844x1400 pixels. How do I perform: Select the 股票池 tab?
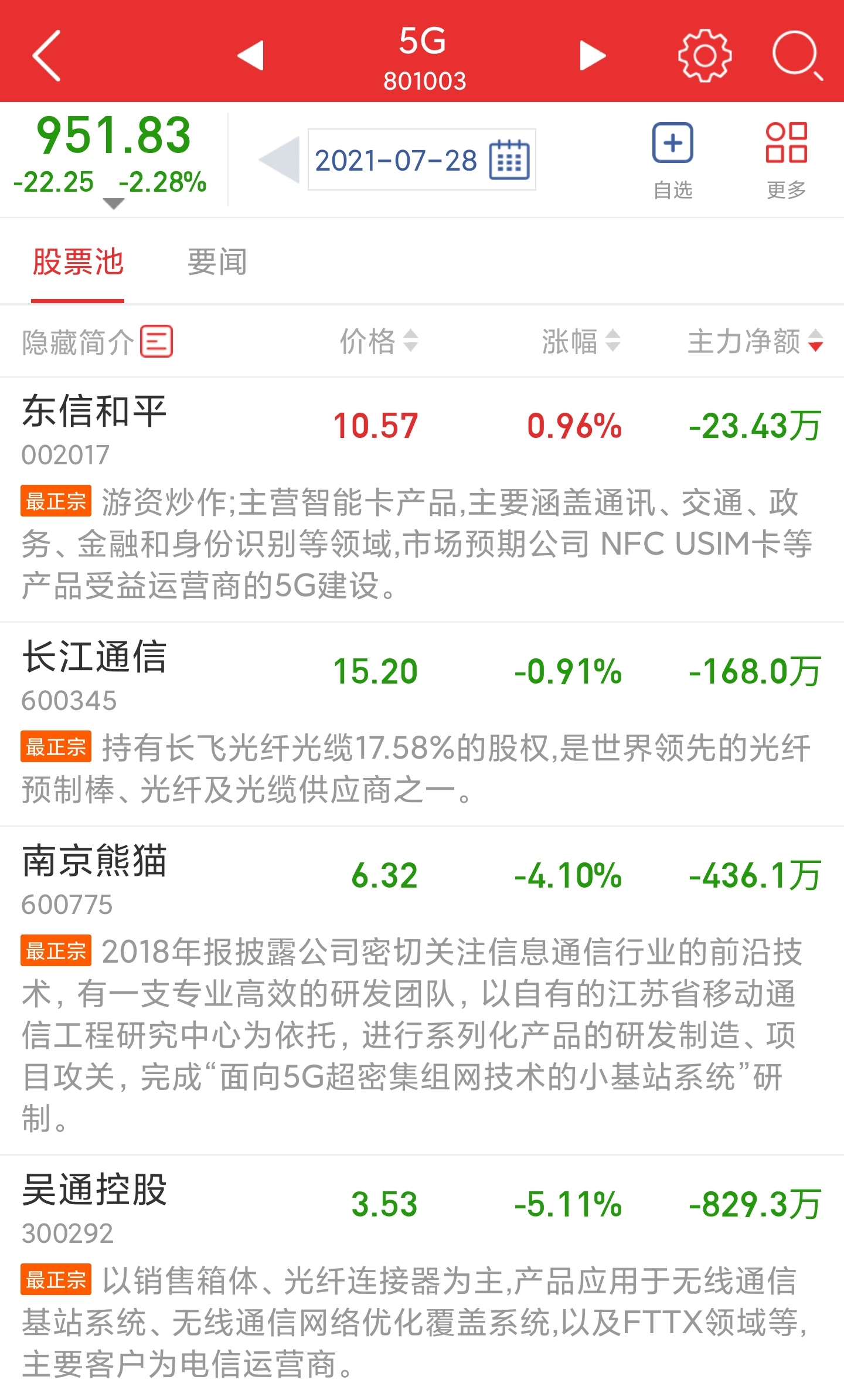(78, 261)
